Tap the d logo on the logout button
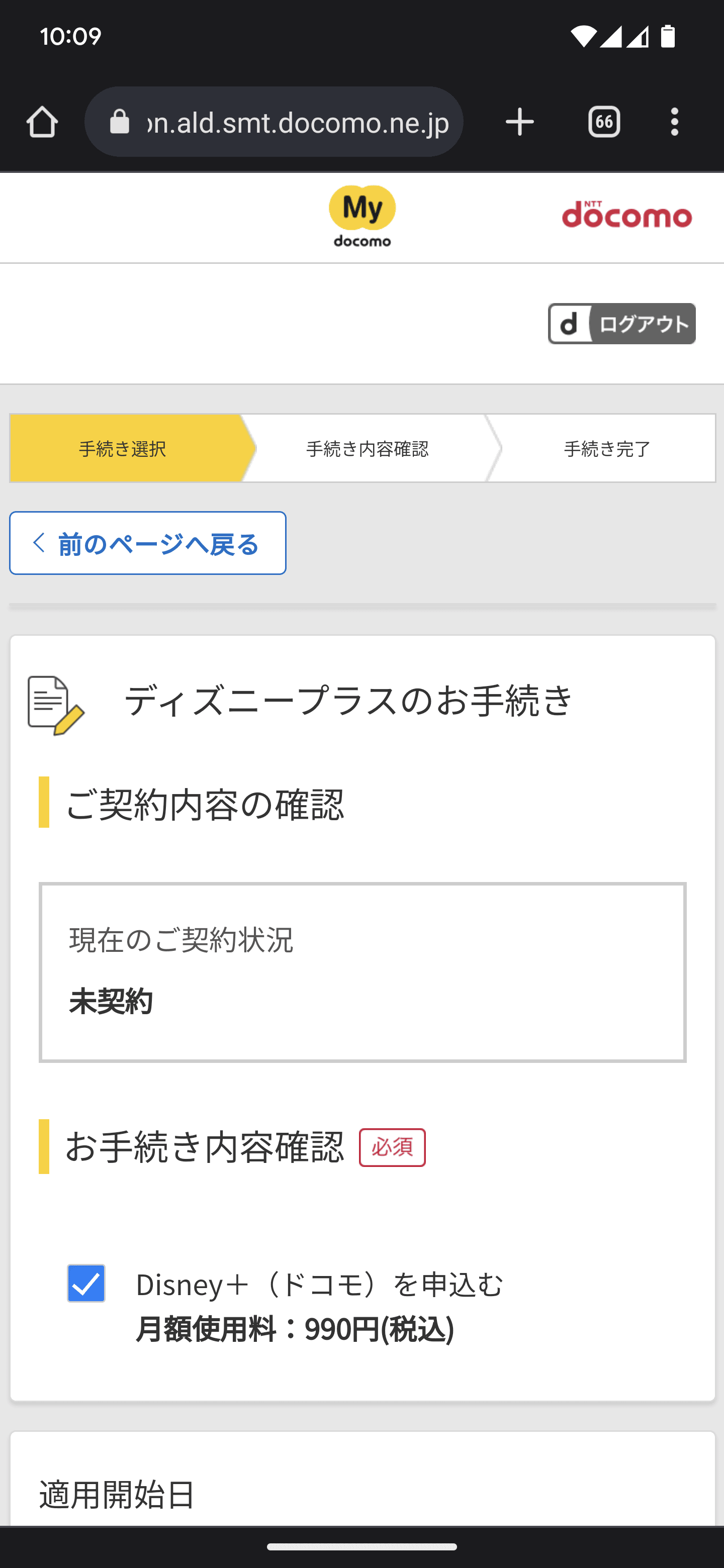The width and height of the screenshot is (724, 1568). pyautogui.click(x=570, y=323)
